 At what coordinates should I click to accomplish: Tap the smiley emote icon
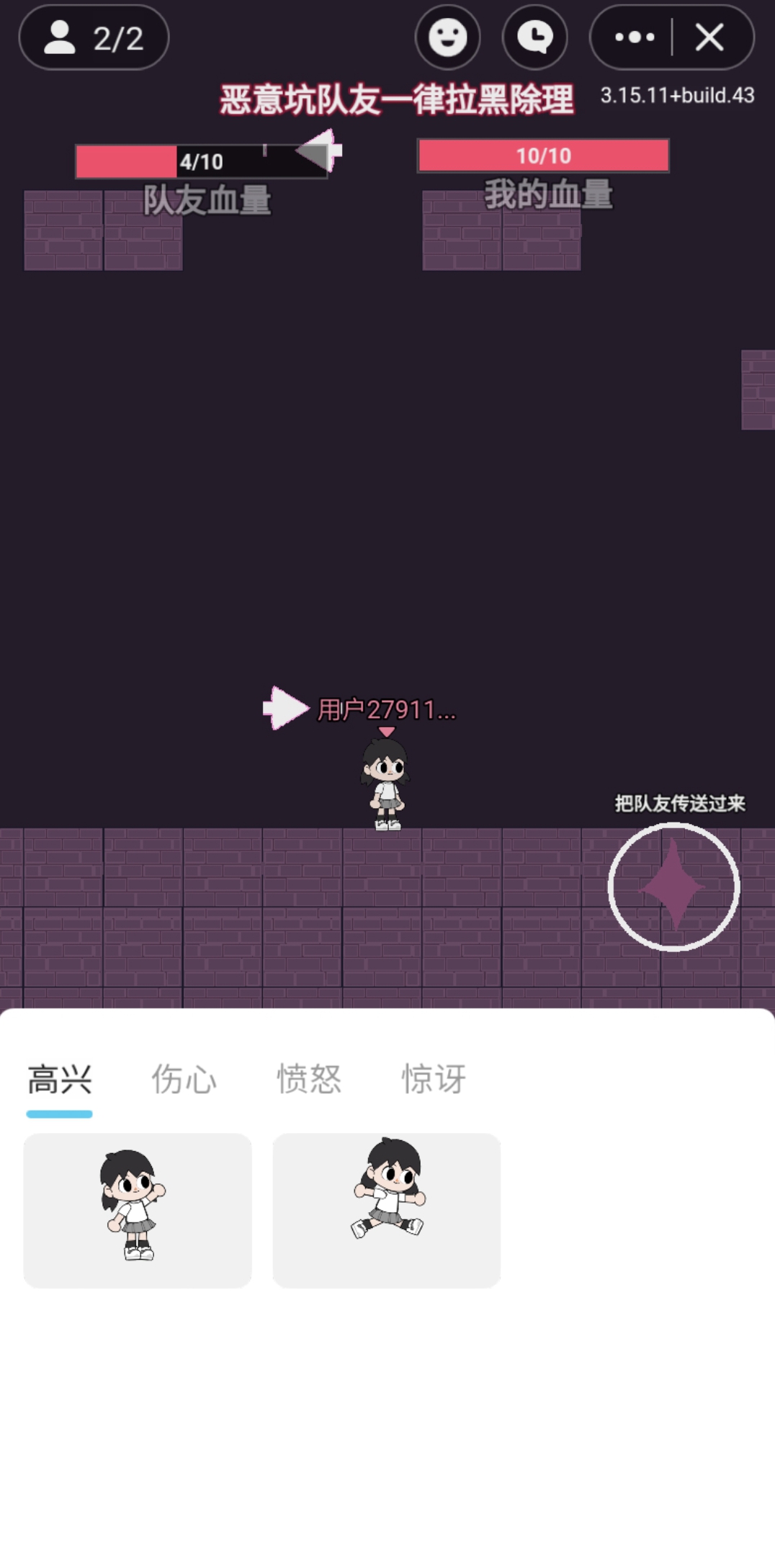(447, 37)
